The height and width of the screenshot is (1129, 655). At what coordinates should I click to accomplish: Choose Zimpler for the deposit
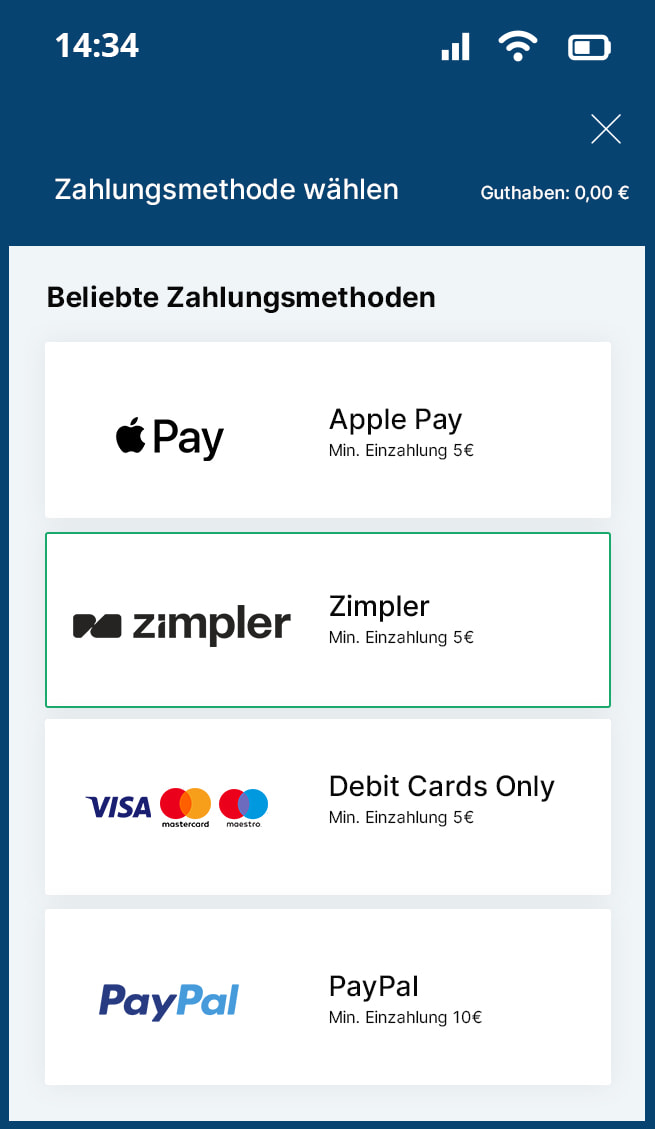point(328,620)
